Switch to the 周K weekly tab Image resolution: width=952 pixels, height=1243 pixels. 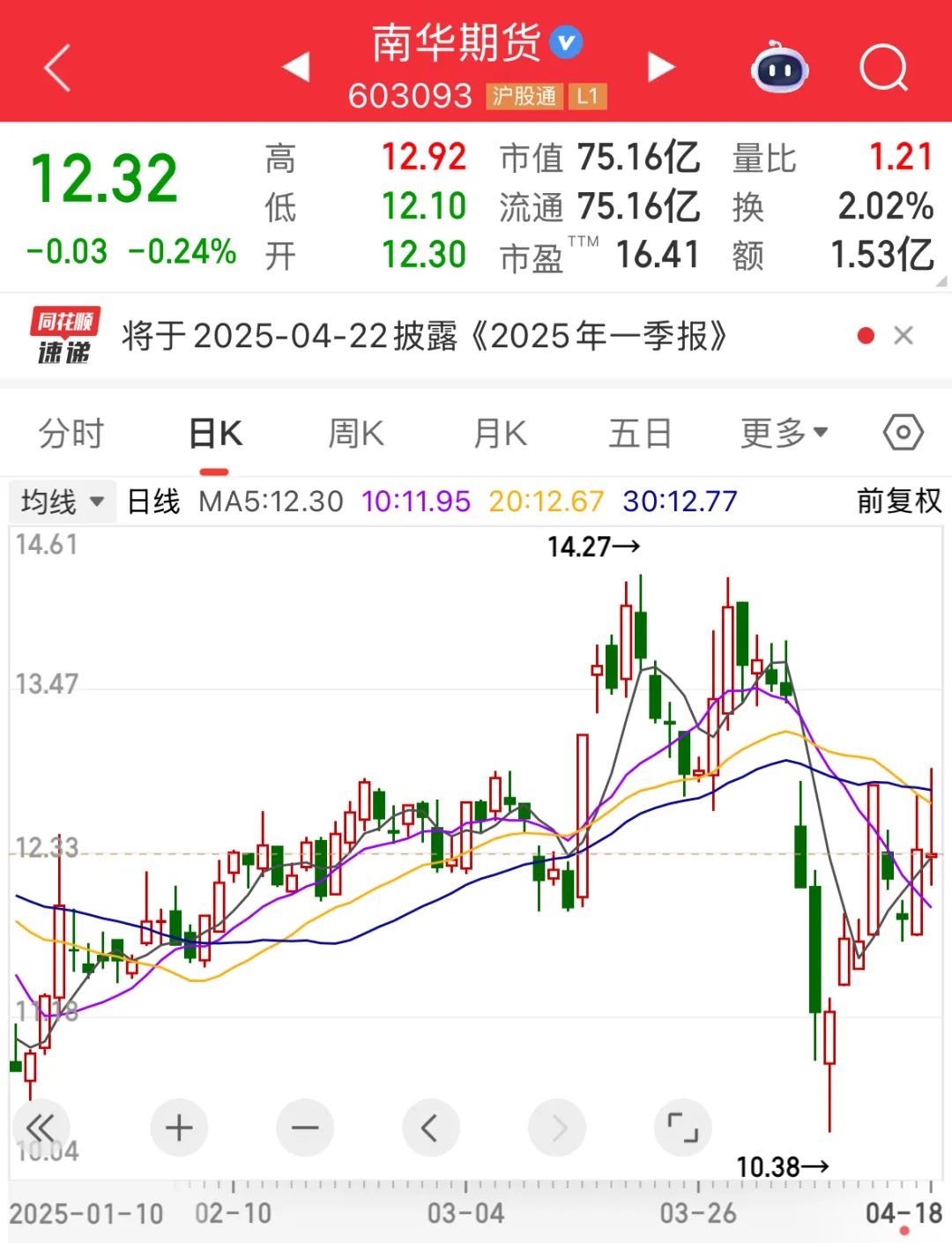355,433
